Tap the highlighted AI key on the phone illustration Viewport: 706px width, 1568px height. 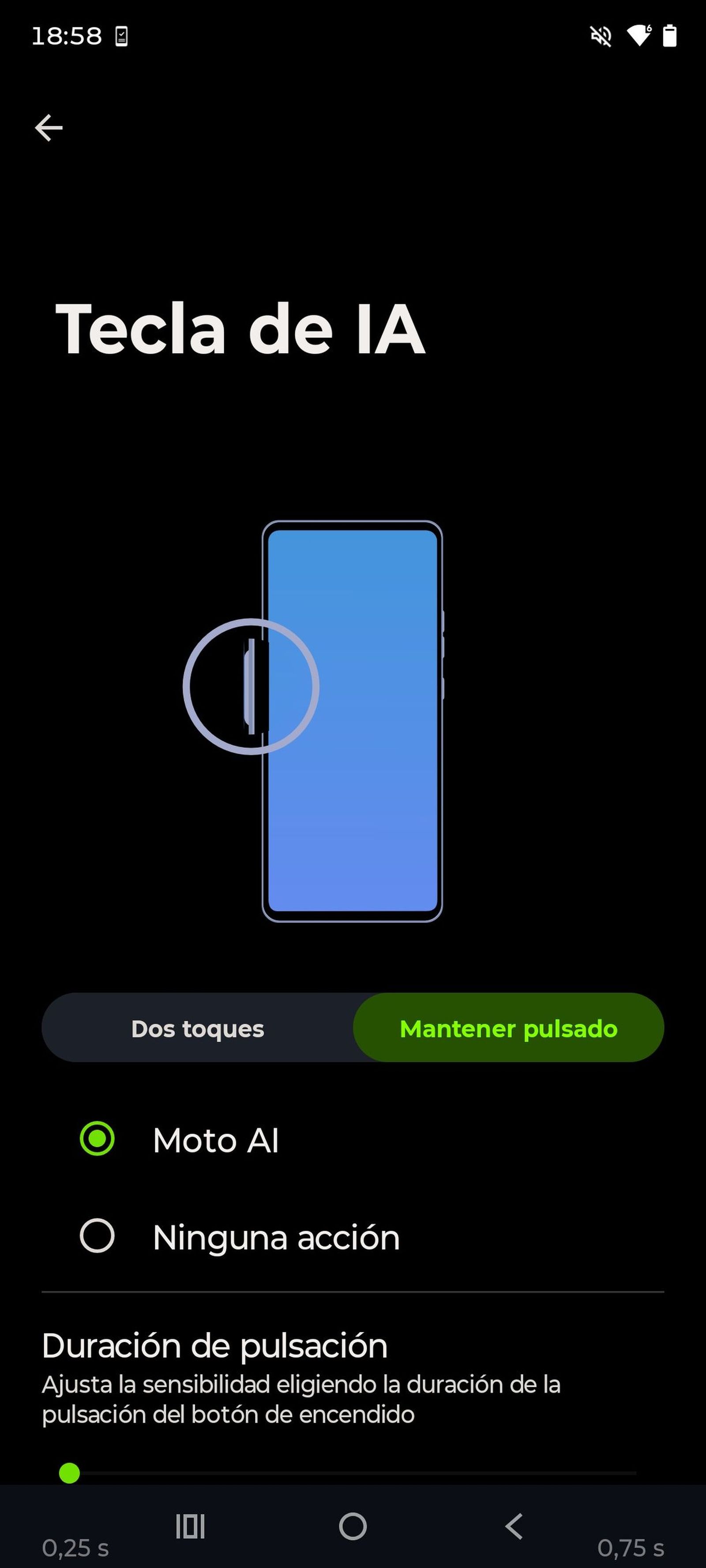pyautogui.click(x=250, y=686)
